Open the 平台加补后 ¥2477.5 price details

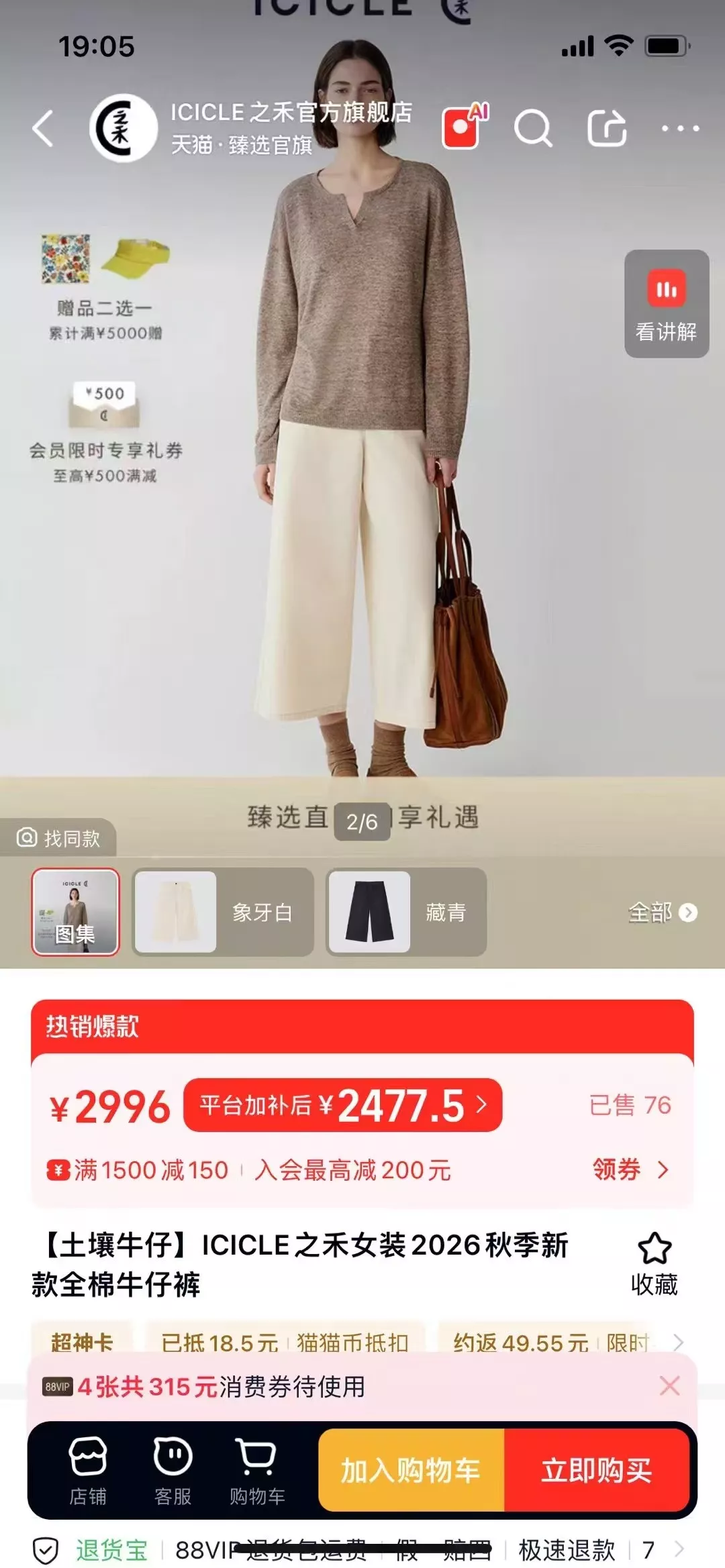coord(343,1105)
